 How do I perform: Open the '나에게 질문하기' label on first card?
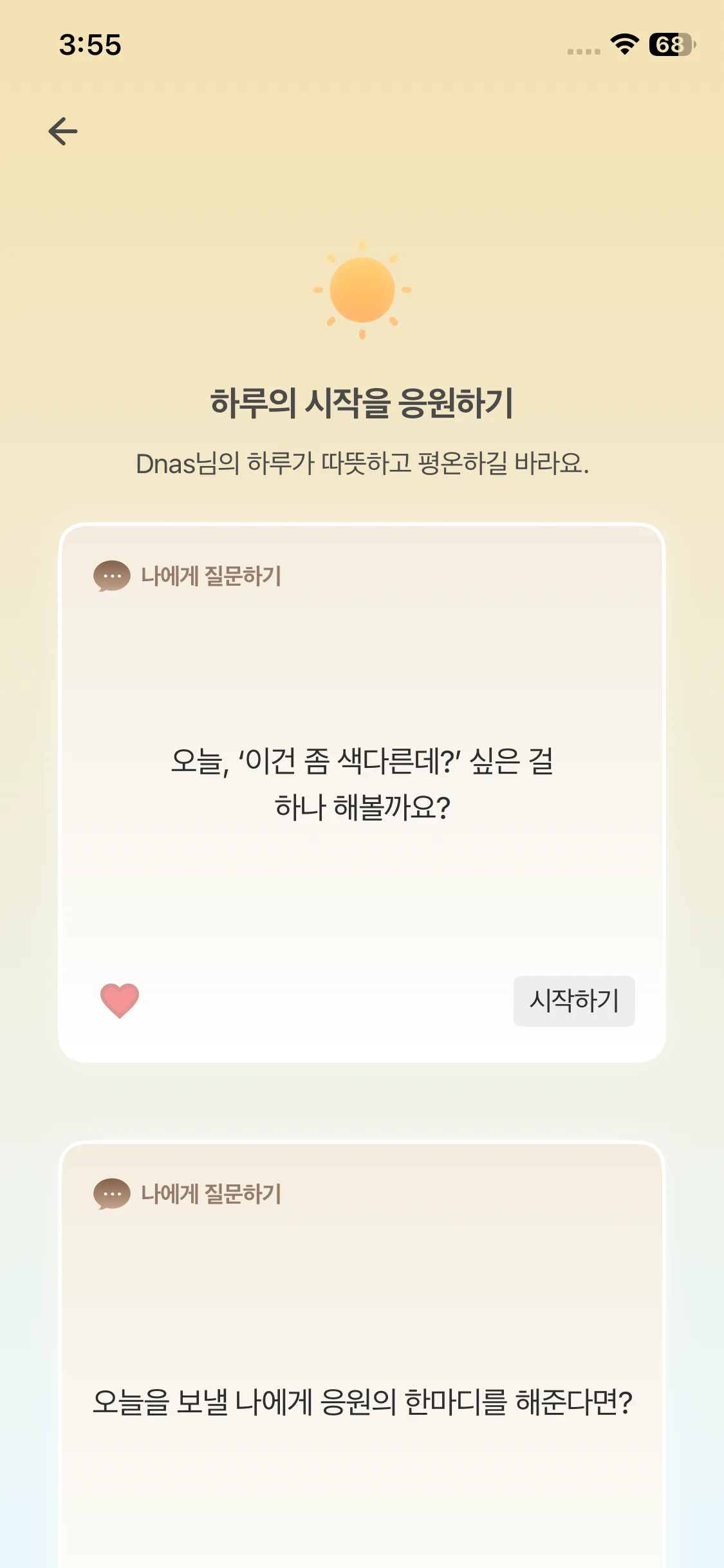coord(212,577)
